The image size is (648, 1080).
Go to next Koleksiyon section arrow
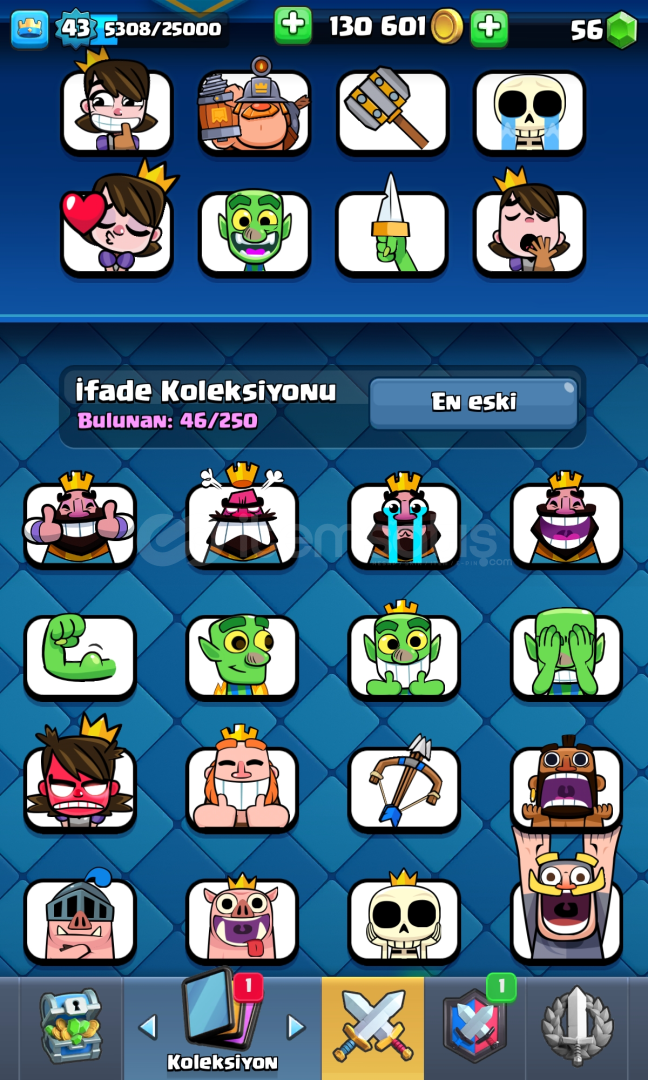(x=295, y=1027)
